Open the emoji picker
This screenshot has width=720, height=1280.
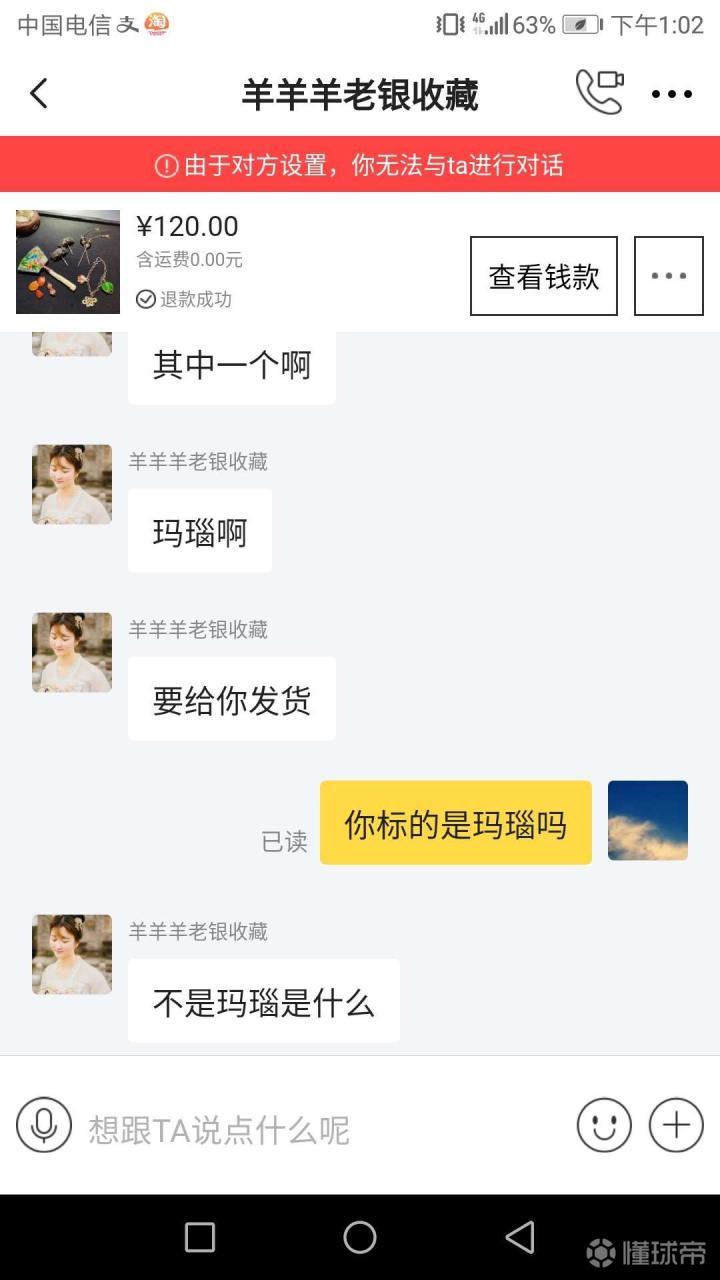604,1125
